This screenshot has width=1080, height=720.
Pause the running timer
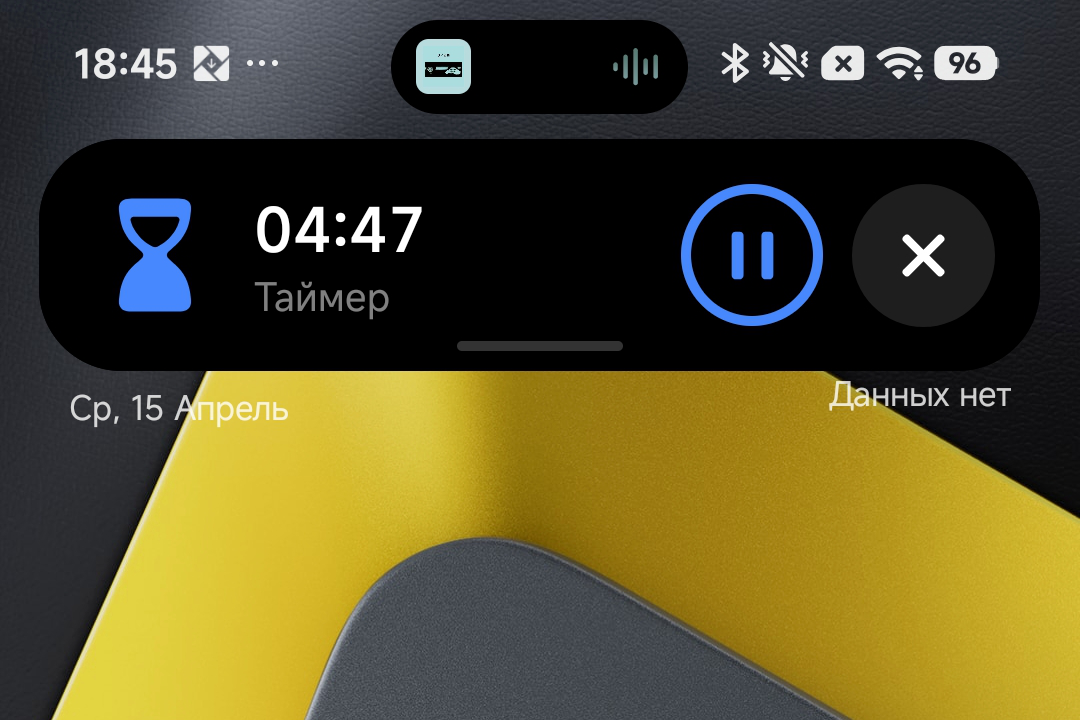(752, 255)
